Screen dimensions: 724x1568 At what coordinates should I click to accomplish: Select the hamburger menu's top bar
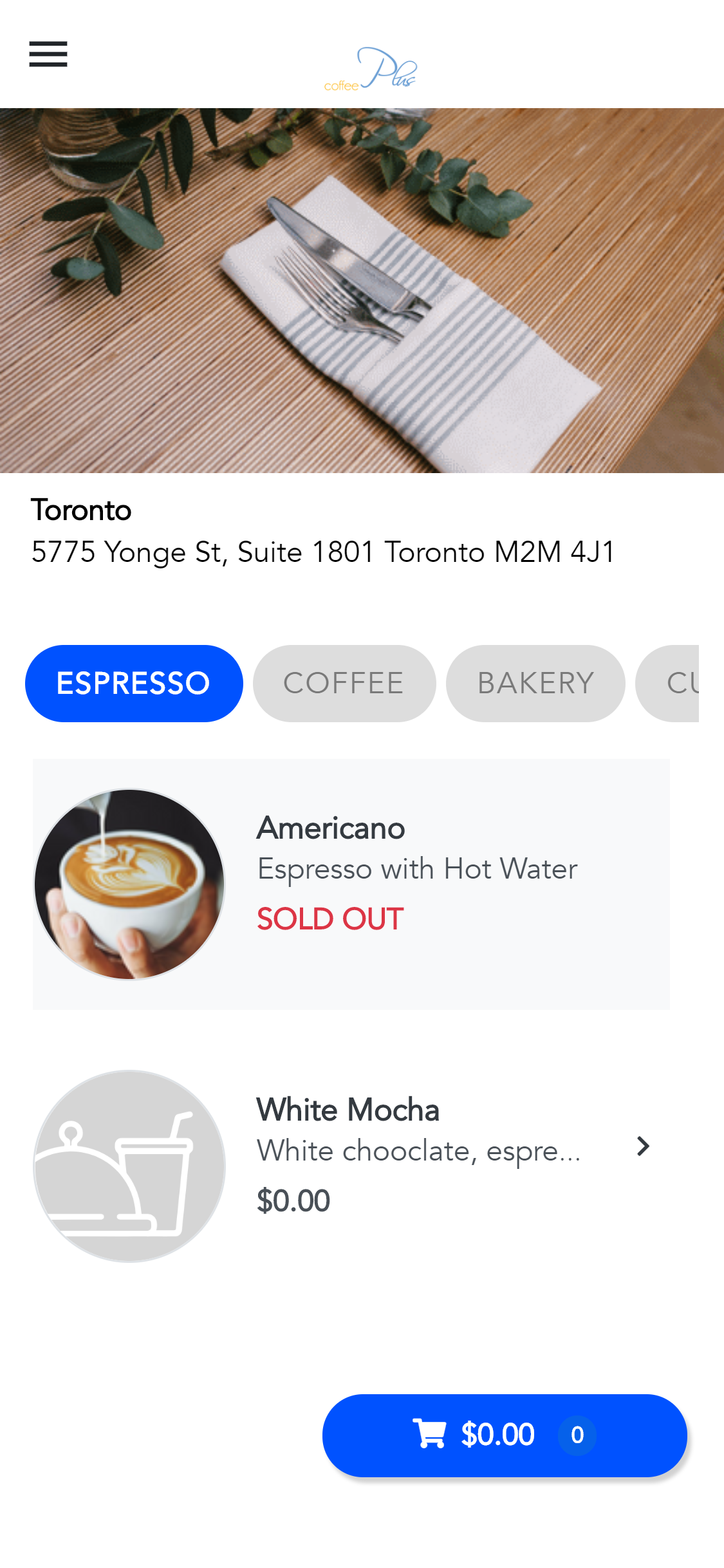48,44
